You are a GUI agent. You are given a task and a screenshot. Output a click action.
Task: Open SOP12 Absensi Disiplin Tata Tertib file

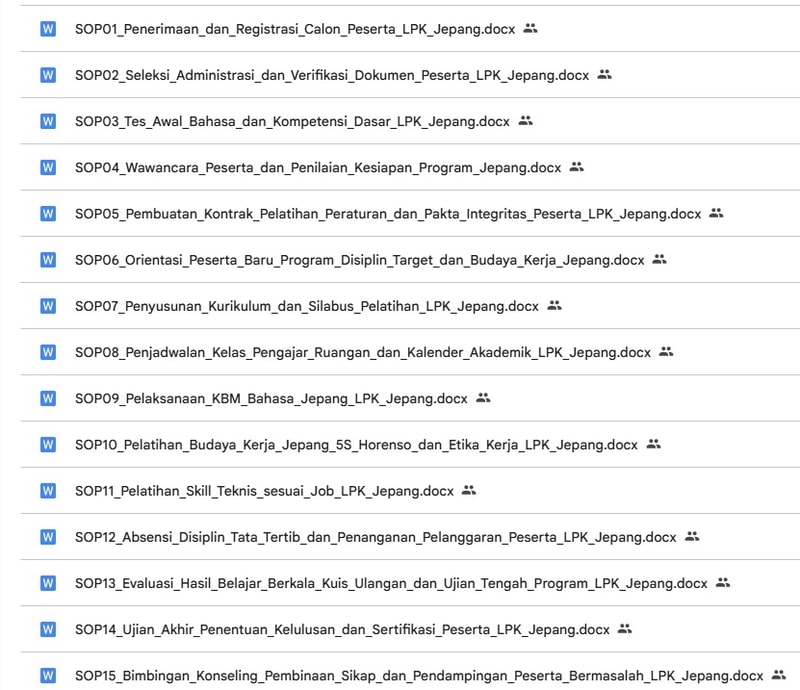376,537
